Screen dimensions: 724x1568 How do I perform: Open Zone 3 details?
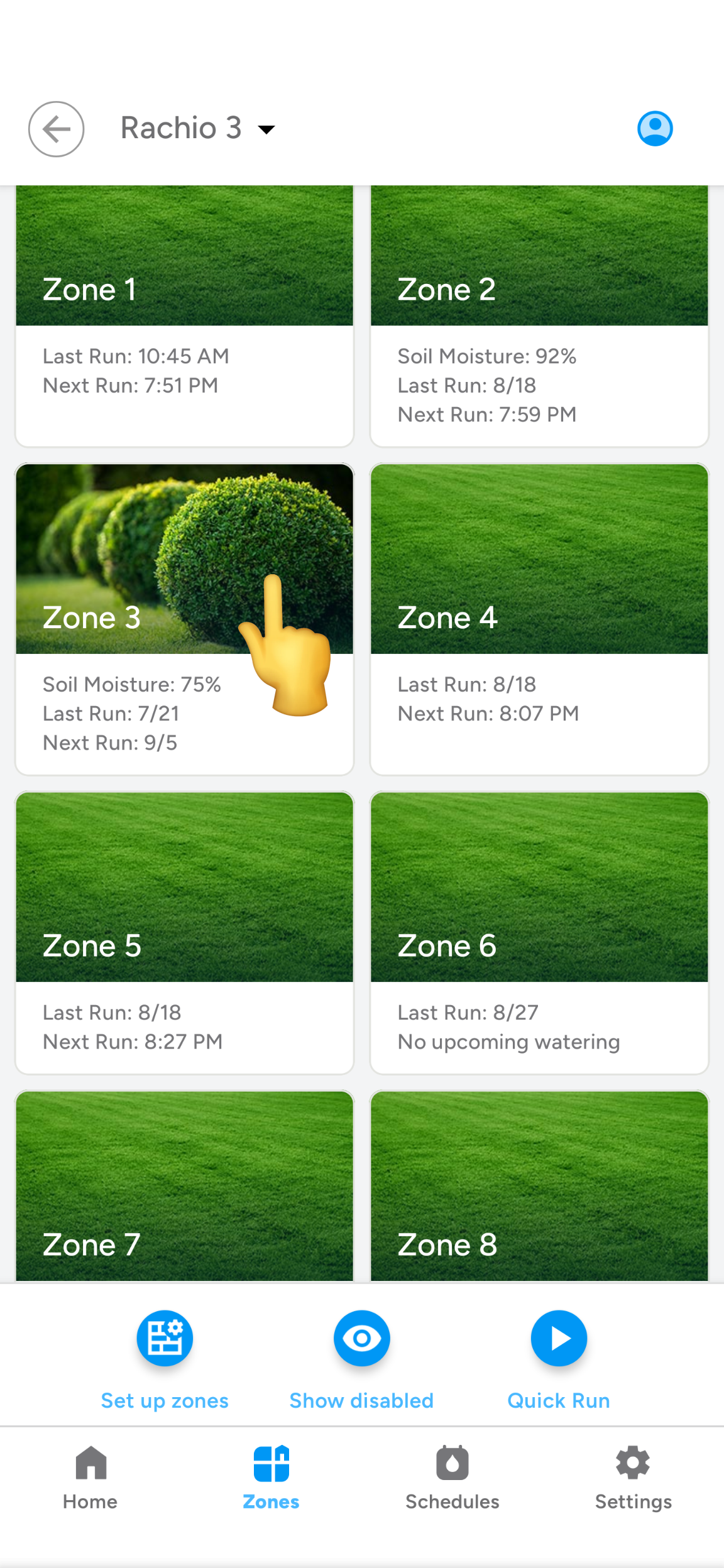click(184, 619)
